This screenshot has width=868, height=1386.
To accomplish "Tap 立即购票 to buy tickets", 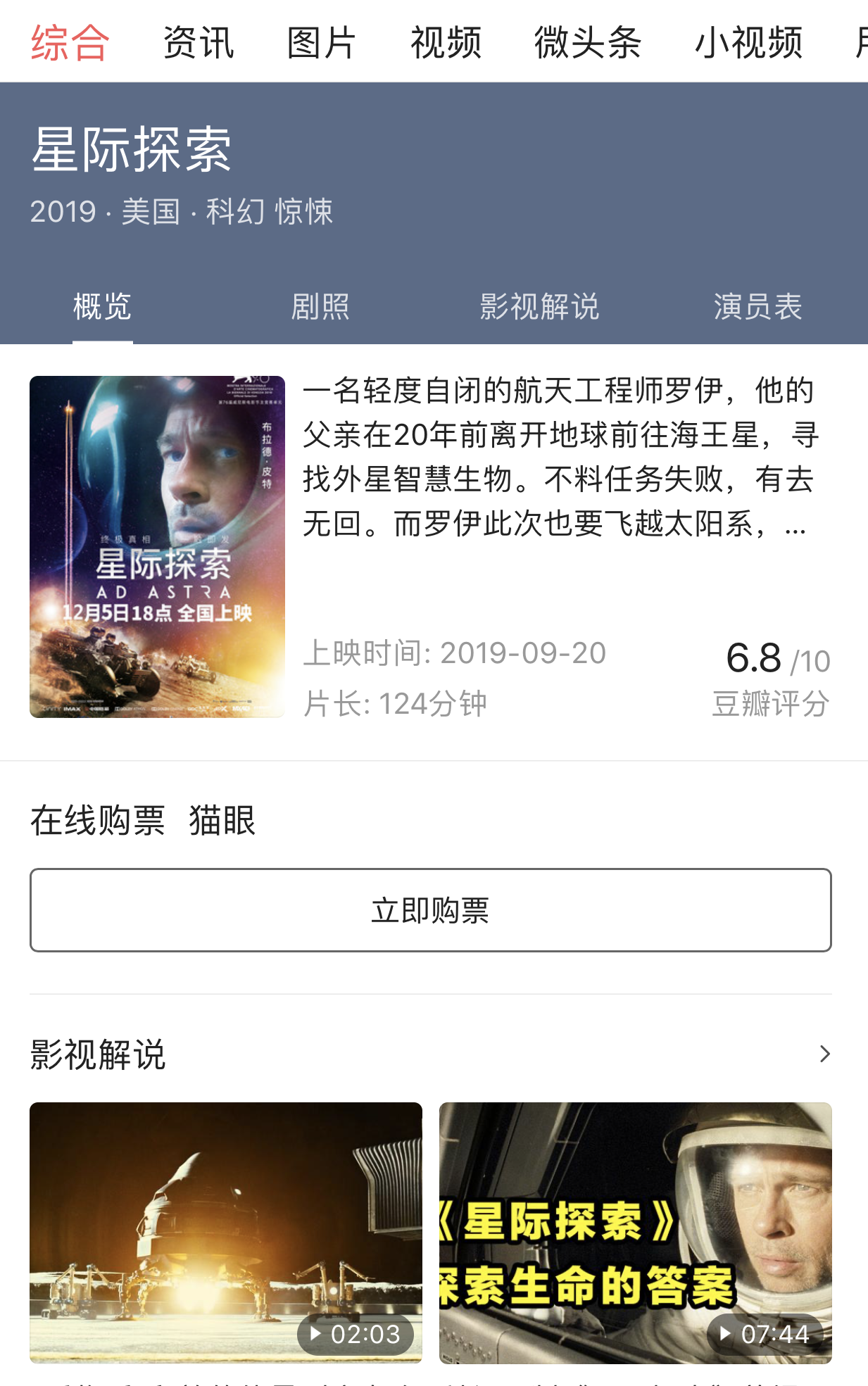I will [430, 910].
